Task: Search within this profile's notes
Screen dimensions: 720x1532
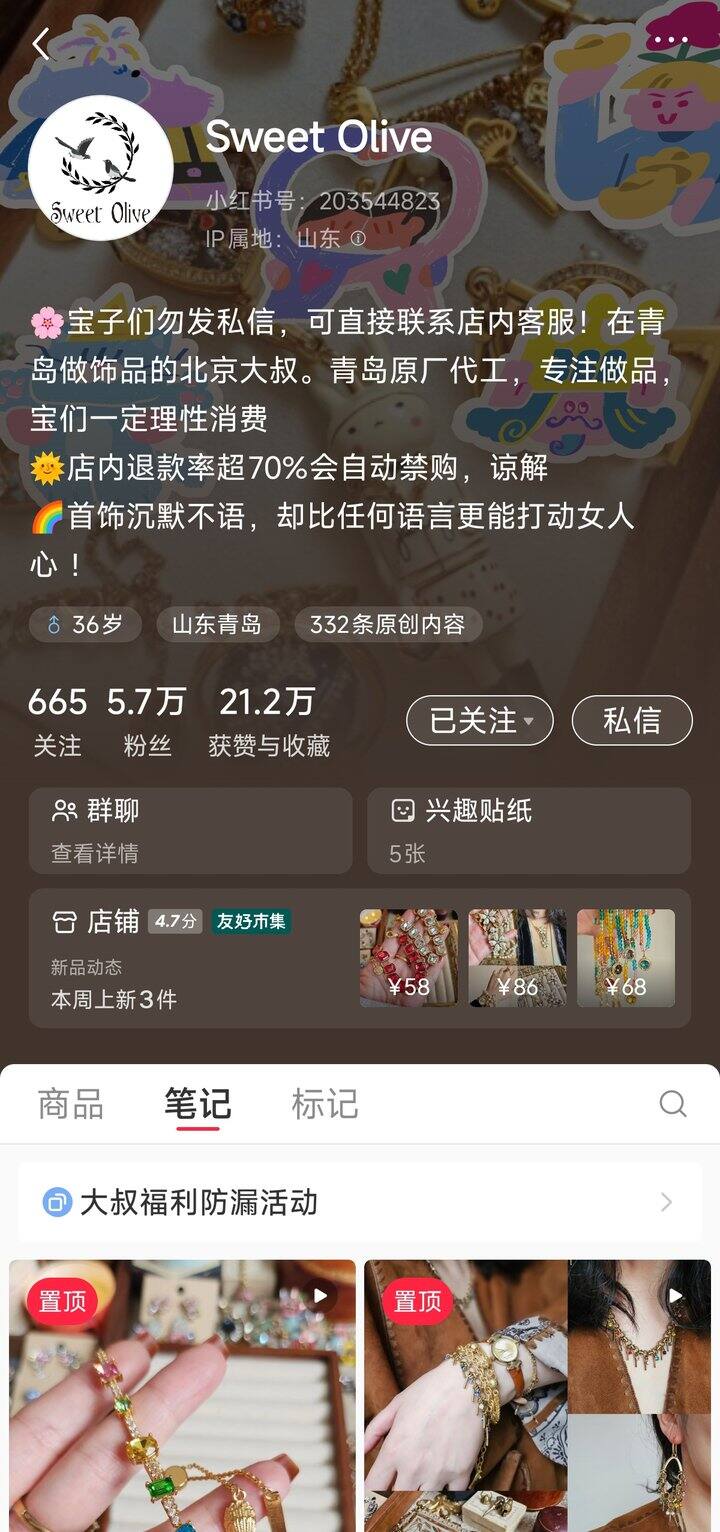Action: tap(673, 1104)
